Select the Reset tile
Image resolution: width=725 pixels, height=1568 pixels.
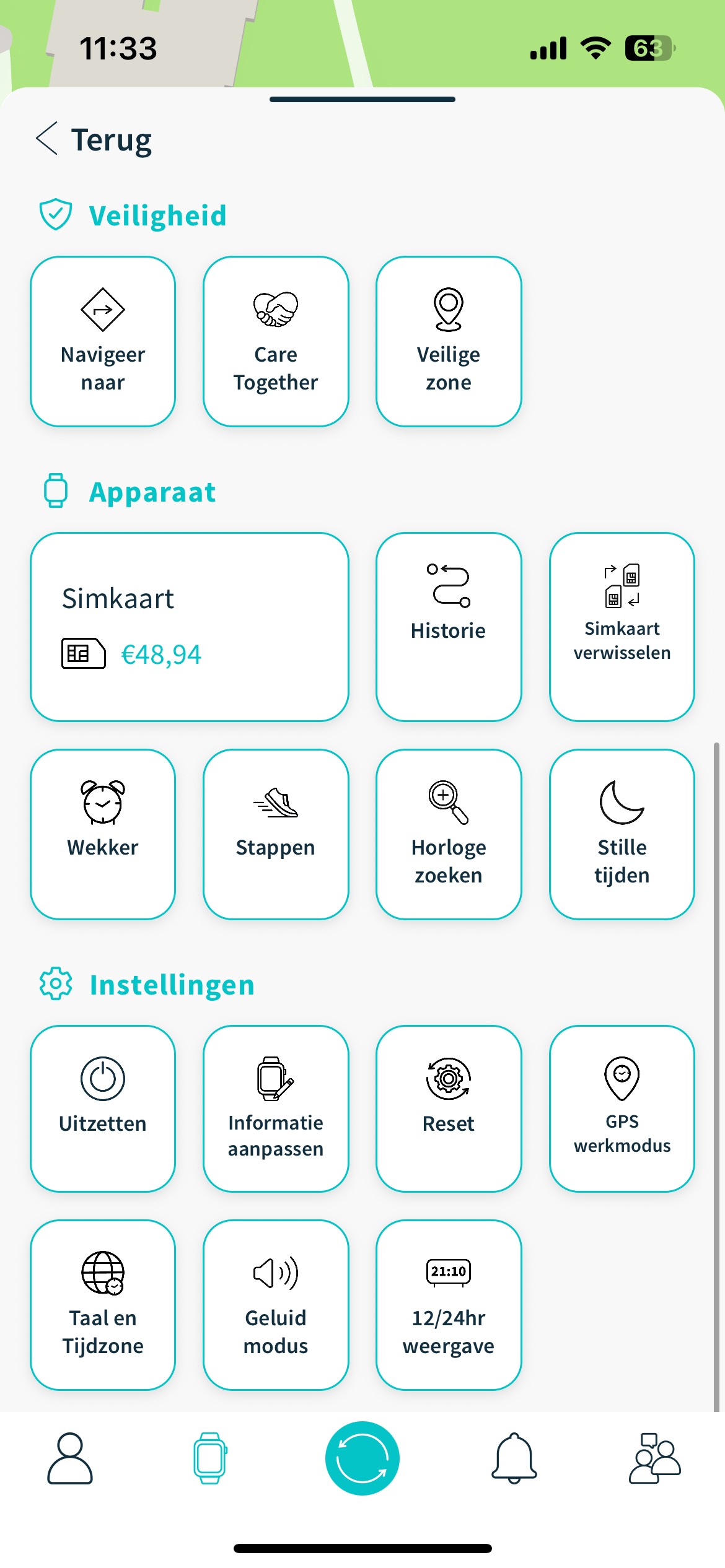[449, 1108]
